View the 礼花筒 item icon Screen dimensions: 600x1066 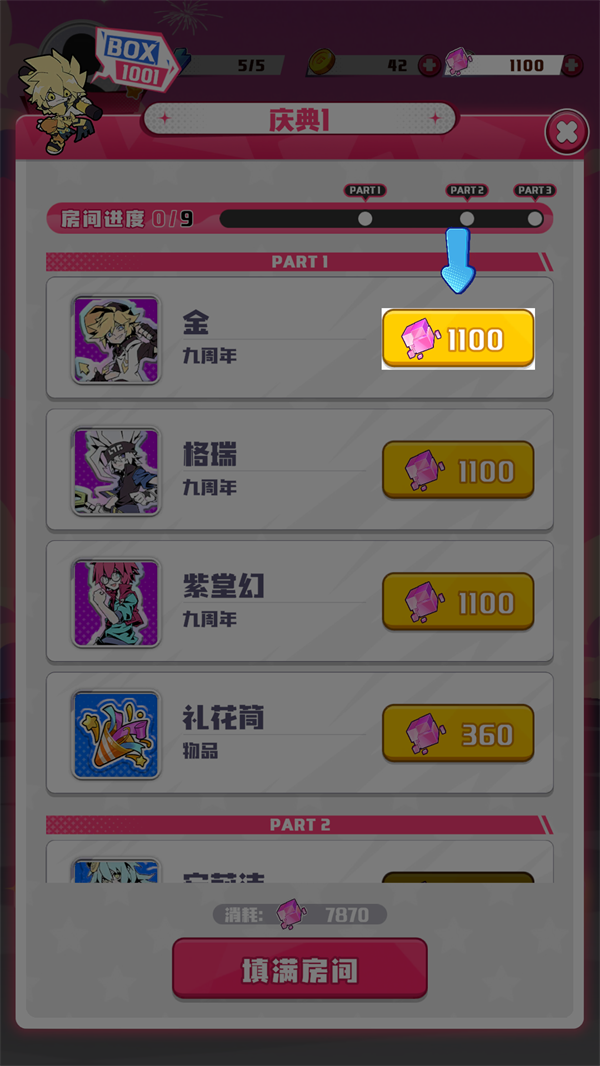tap(116, 735)
